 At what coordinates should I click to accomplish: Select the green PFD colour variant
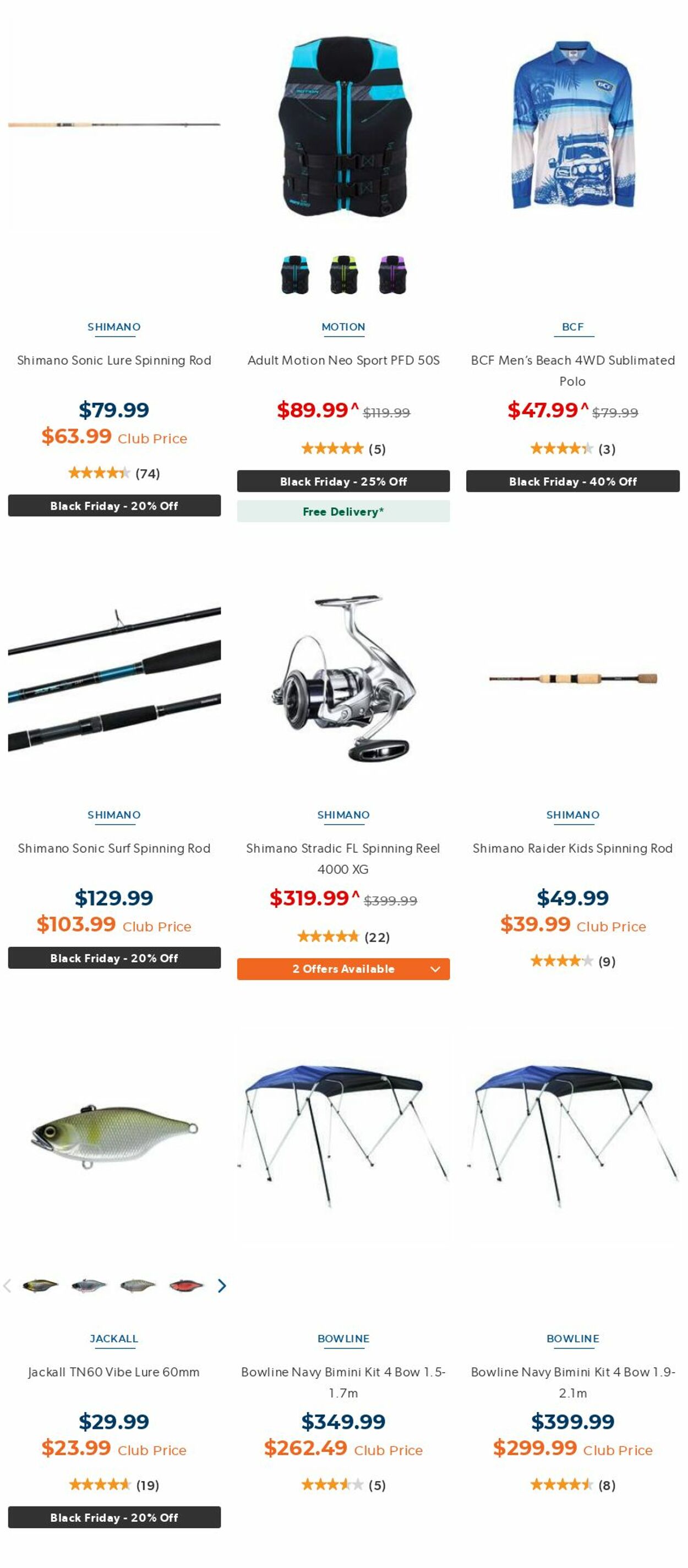[x=343, y=275]
